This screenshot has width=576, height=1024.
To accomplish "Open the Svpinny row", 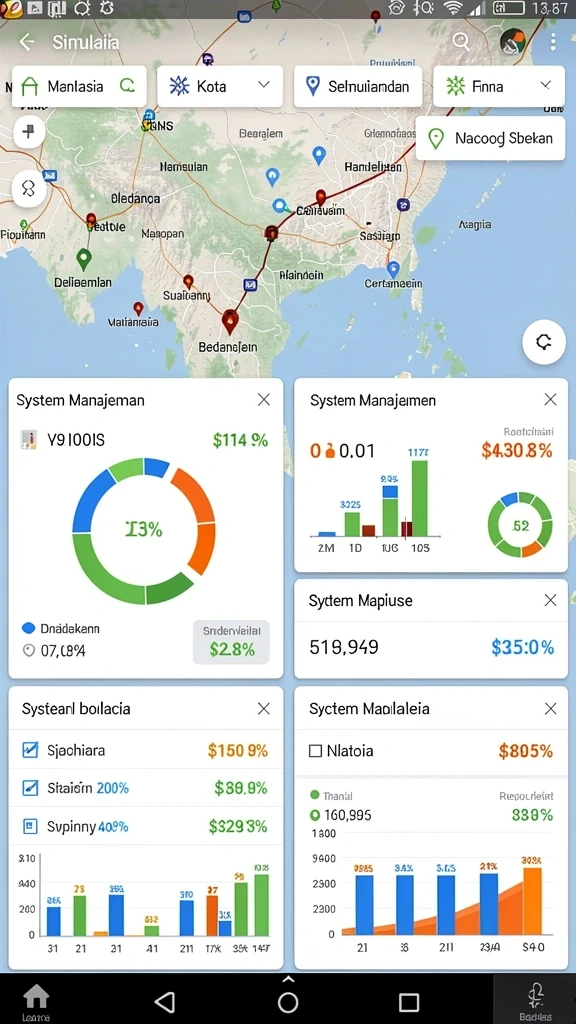I will point(146,826).
